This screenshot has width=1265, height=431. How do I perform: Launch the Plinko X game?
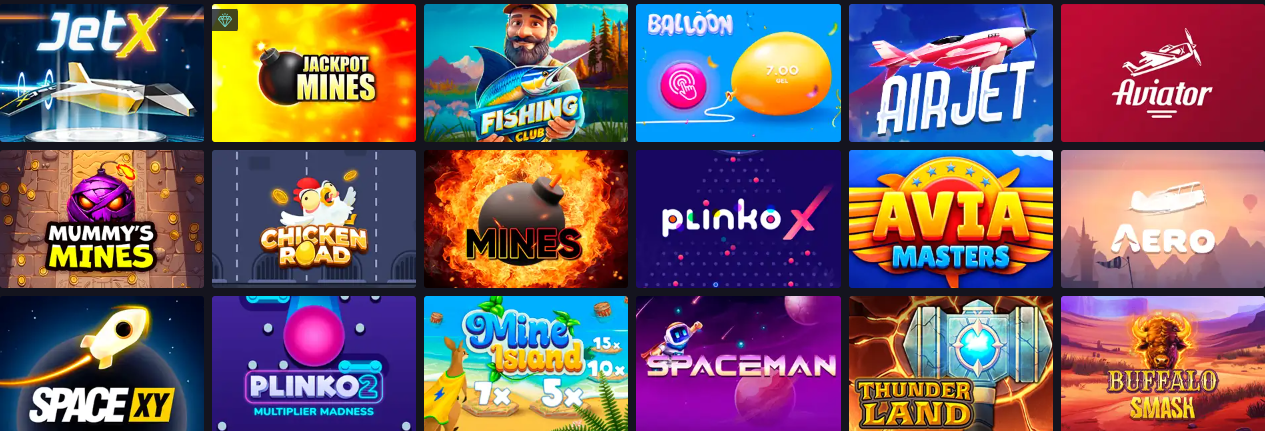point(738,219)
